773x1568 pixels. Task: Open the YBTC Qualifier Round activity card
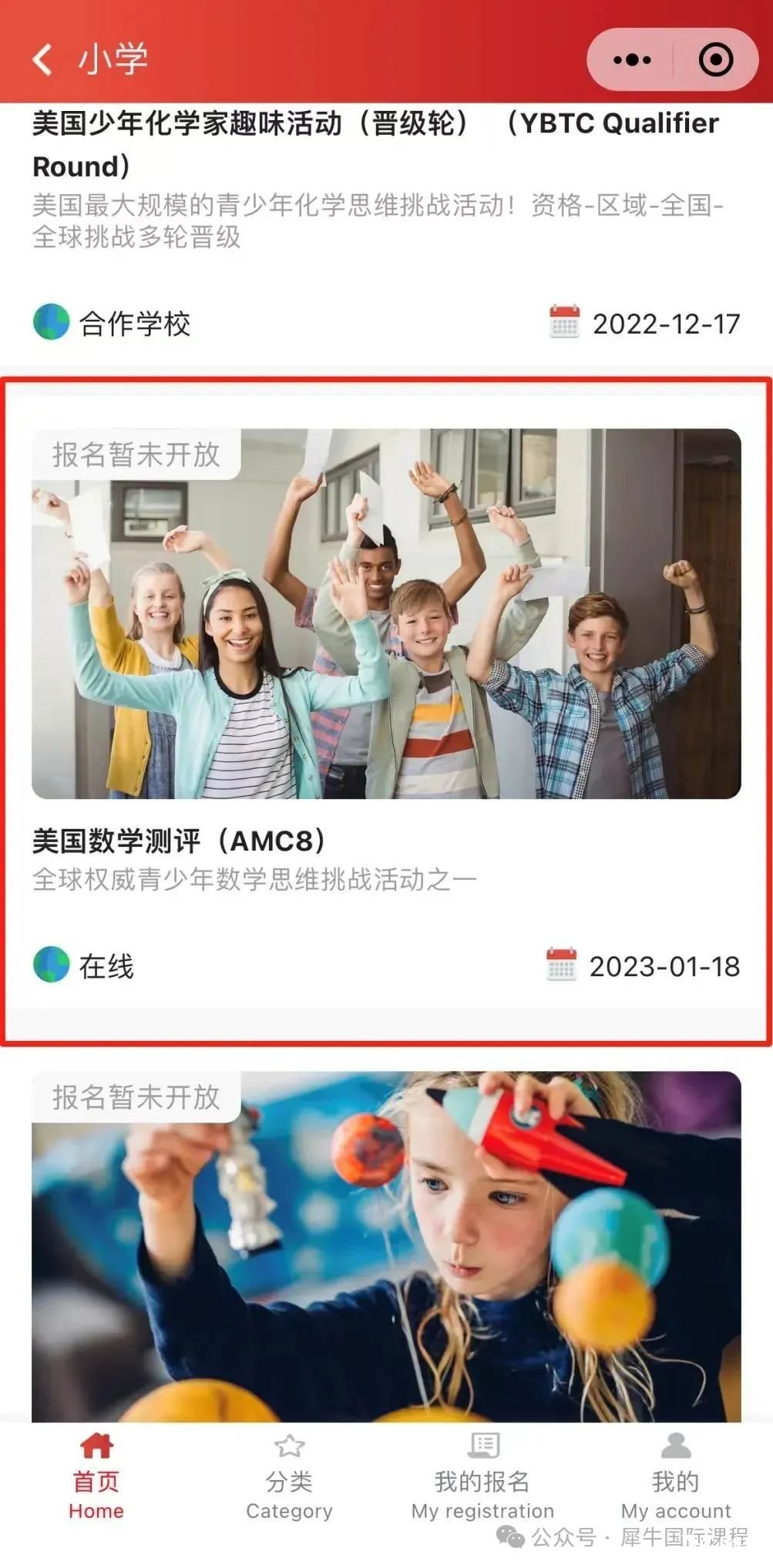point(375,145)
